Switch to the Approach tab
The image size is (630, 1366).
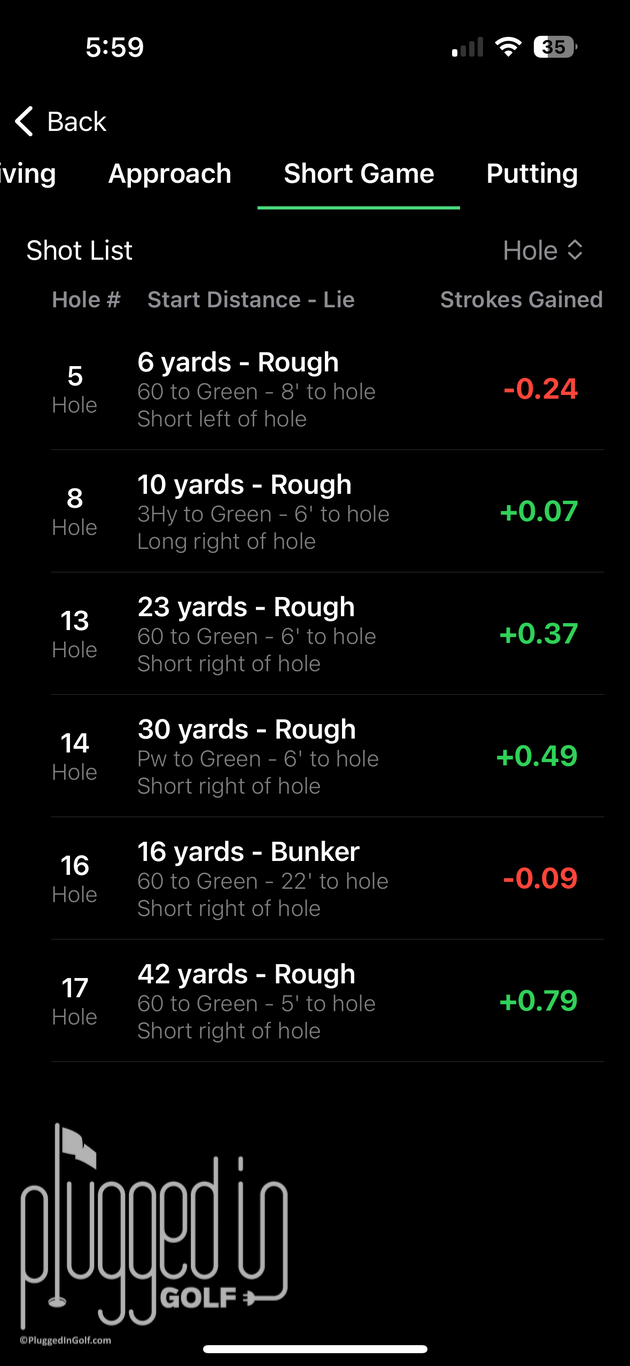[170, 173]
